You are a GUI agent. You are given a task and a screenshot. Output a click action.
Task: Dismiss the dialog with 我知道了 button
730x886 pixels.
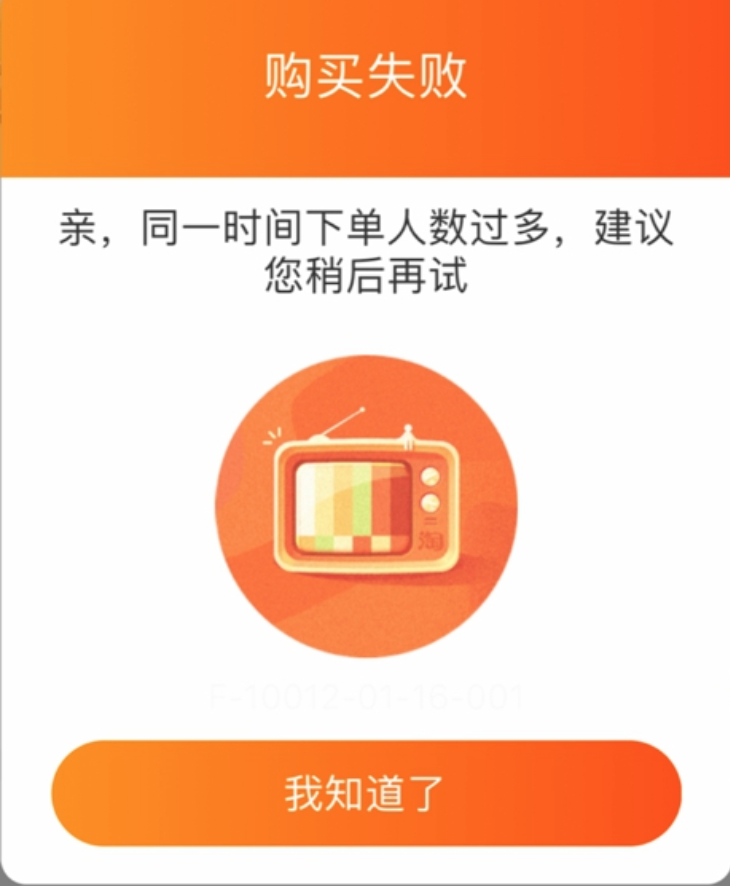tap(365, 793)
